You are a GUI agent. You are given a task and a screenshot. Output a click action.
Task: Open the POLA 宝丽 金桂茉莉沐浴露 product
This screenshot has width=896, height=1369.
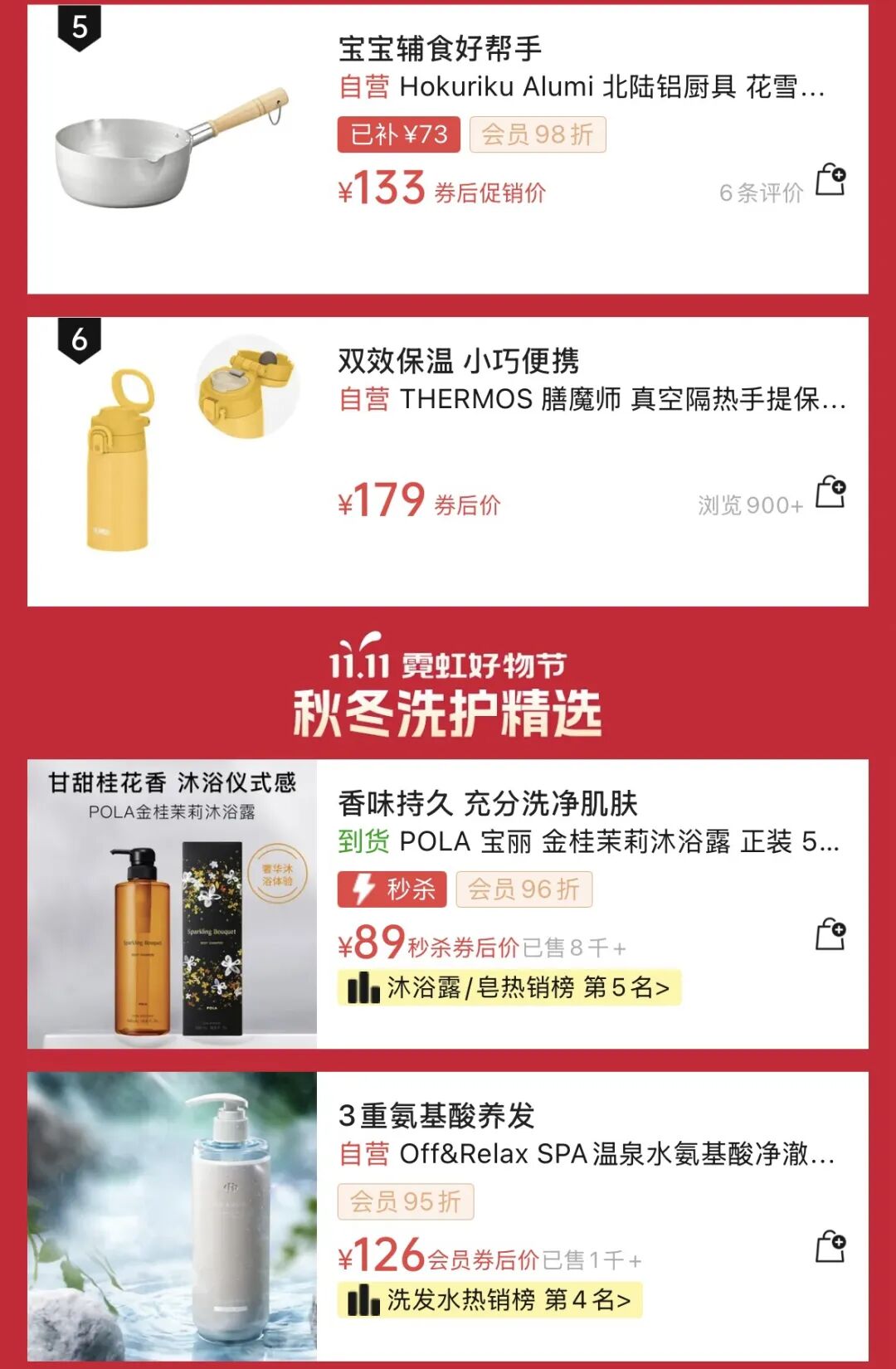[588, 841]
